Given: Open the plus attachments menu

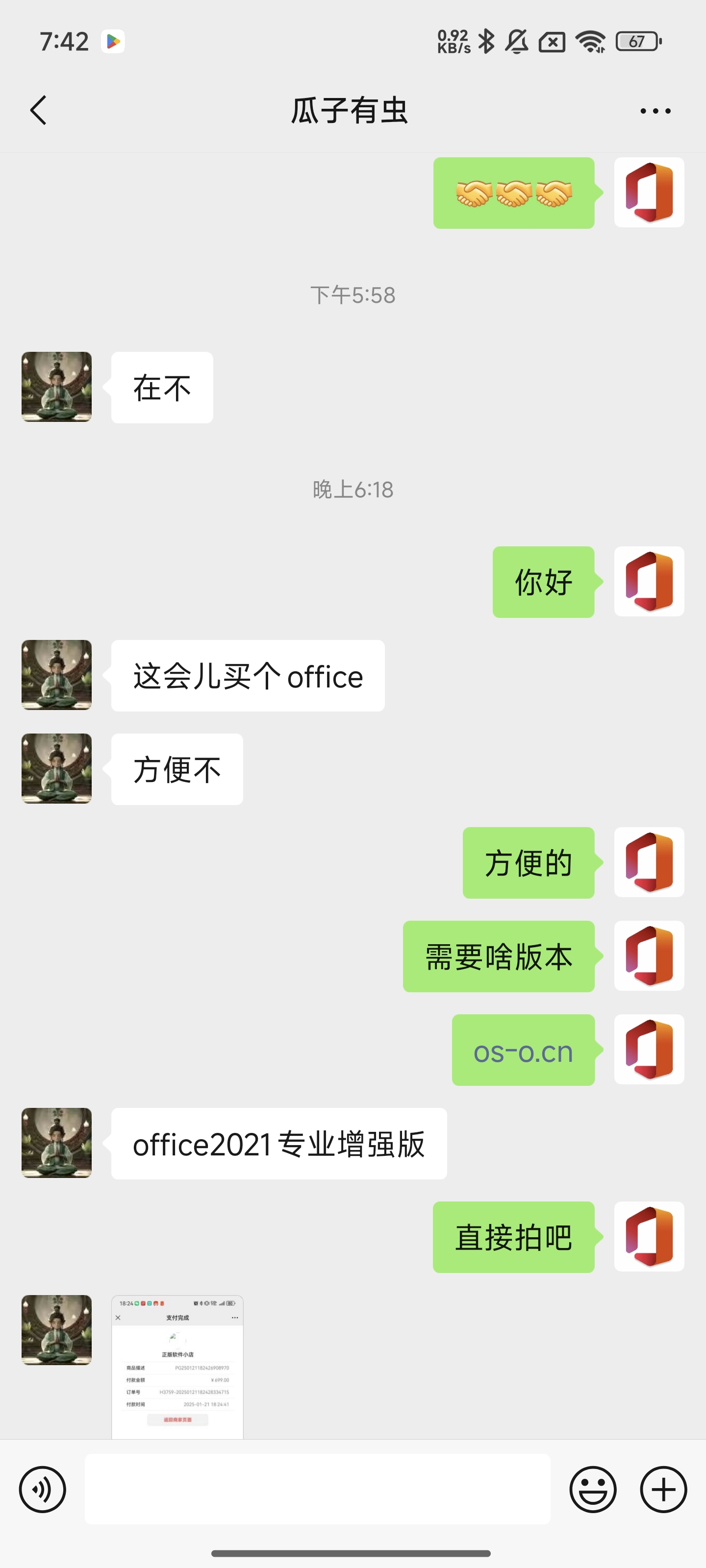Looking at the screenshot, I should click(663, 1490).
